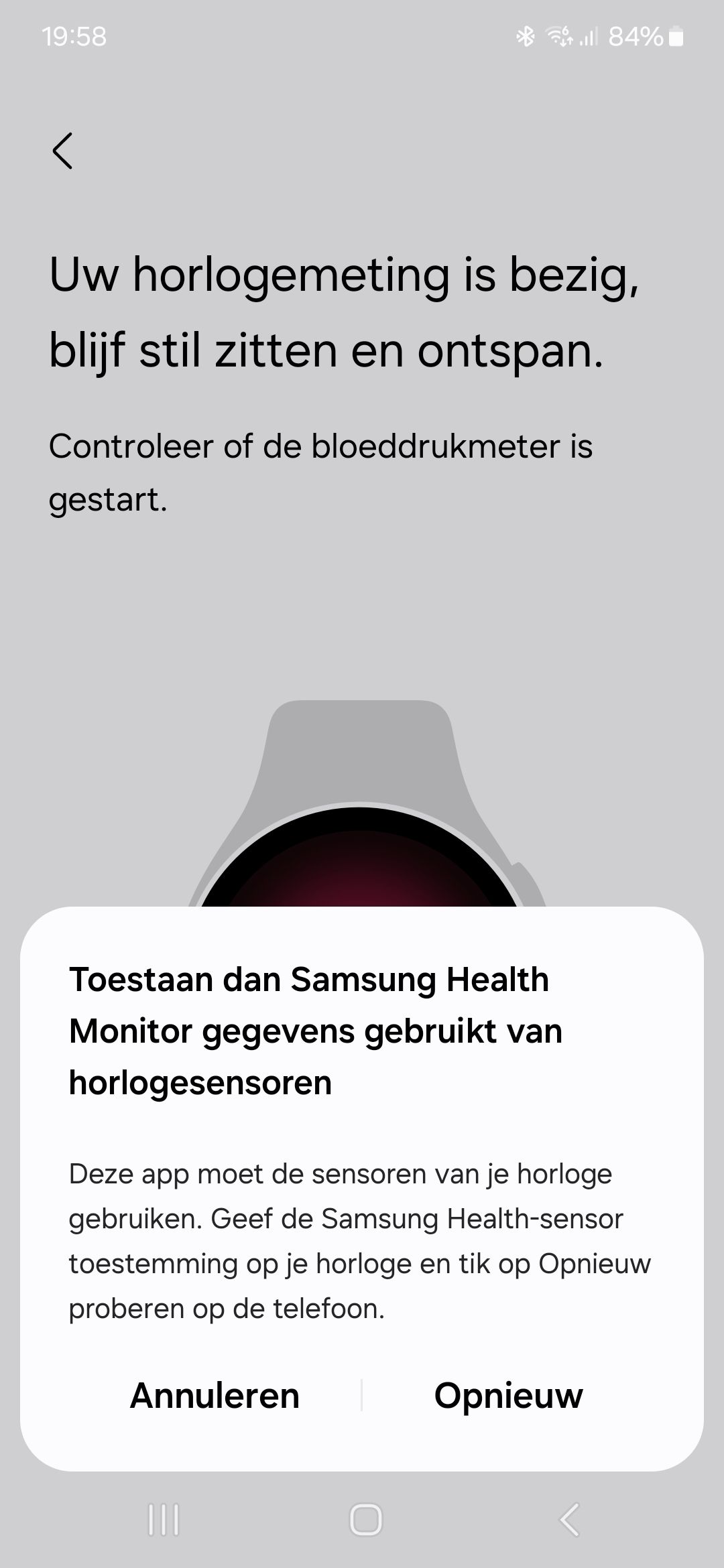The height and width of the screenshot is (1568, 724).
Task: Tap the clock showing 19:58
Action: (74, 37)
